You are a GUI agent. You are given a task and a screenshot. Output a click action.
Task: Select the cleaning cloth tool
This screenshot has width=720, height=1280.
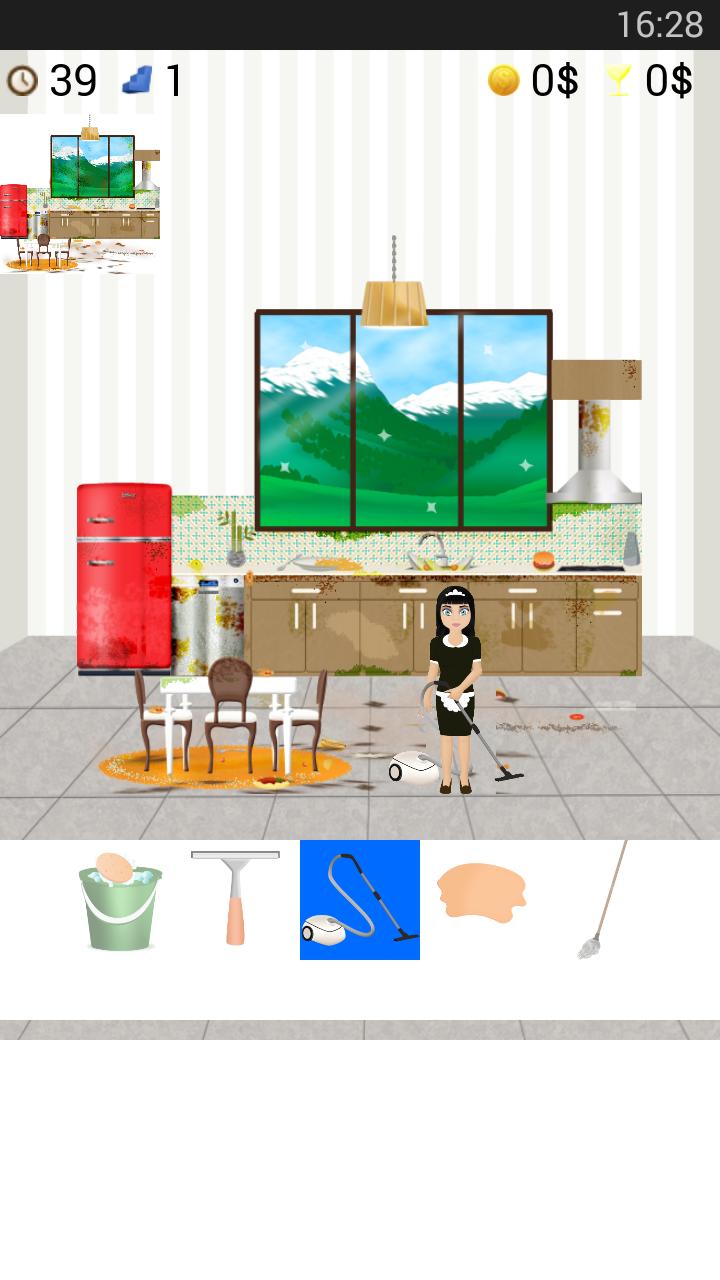coord(481,891)
